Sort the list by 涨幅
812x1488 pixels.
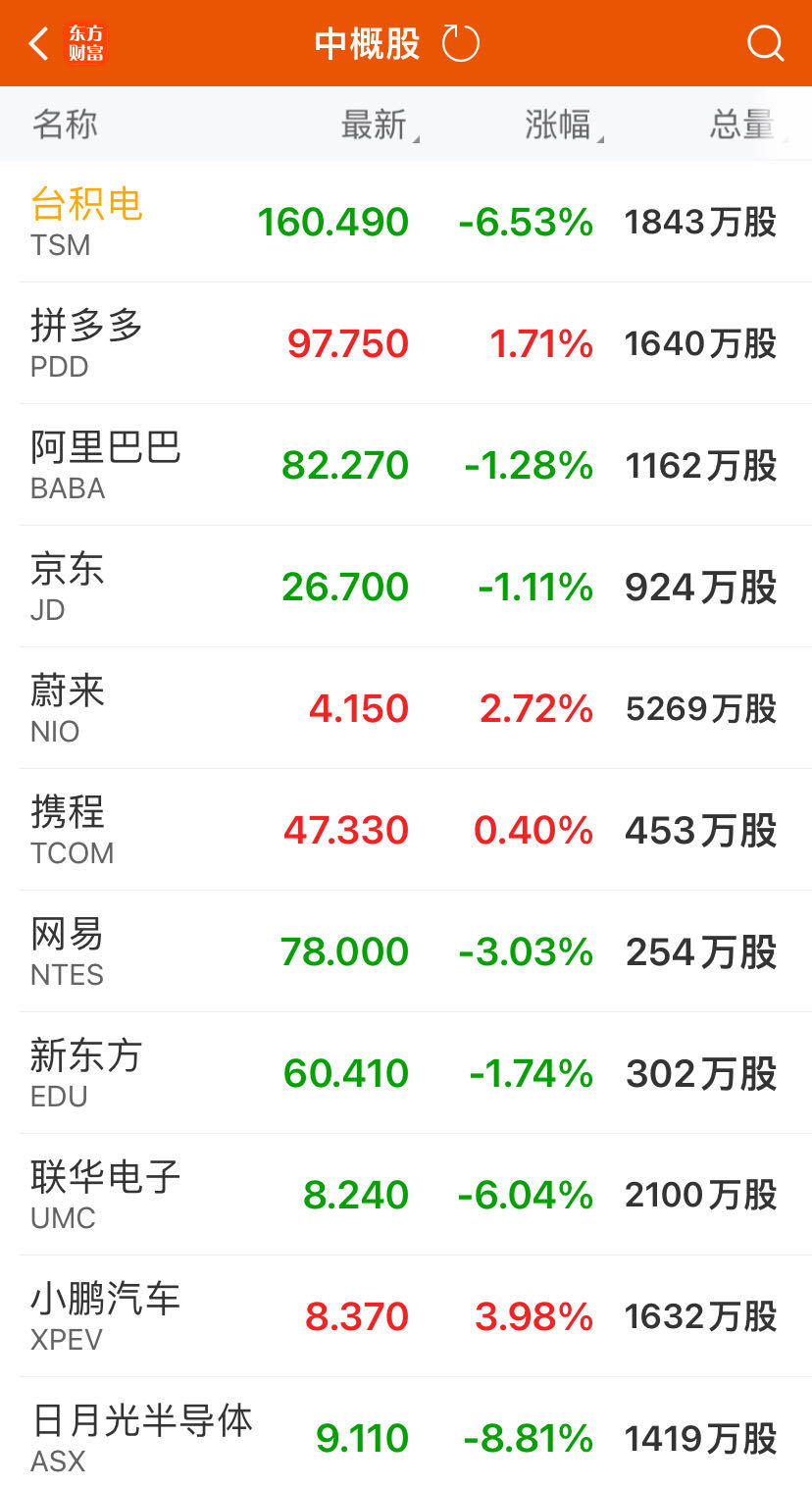564,125
